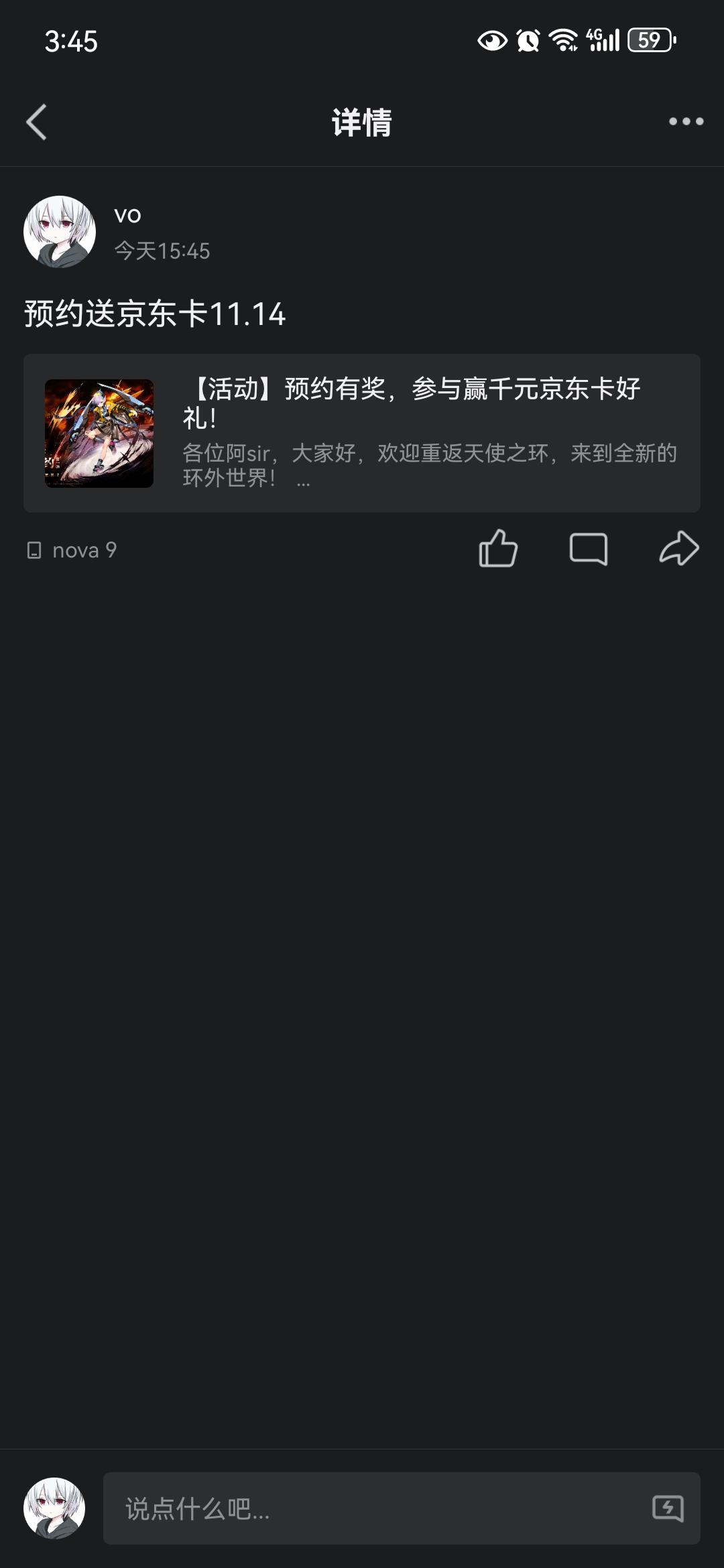Screen dimensions: 724x1568
Task: Tap the alarm clock status icon
Action: click(527, 42)
